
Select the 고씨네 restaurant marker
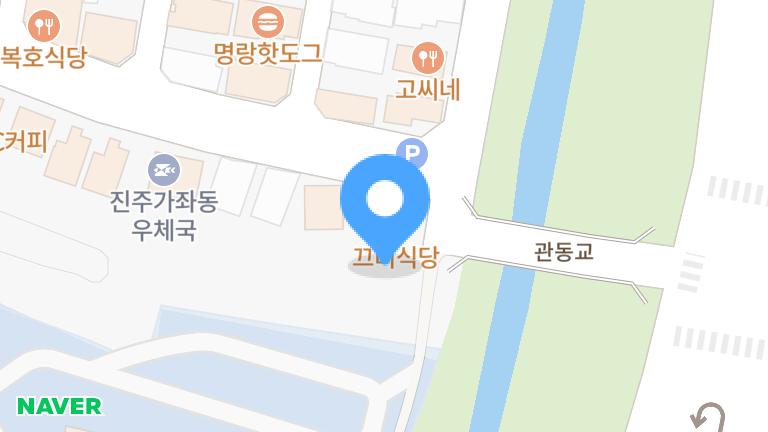point(428,57)
